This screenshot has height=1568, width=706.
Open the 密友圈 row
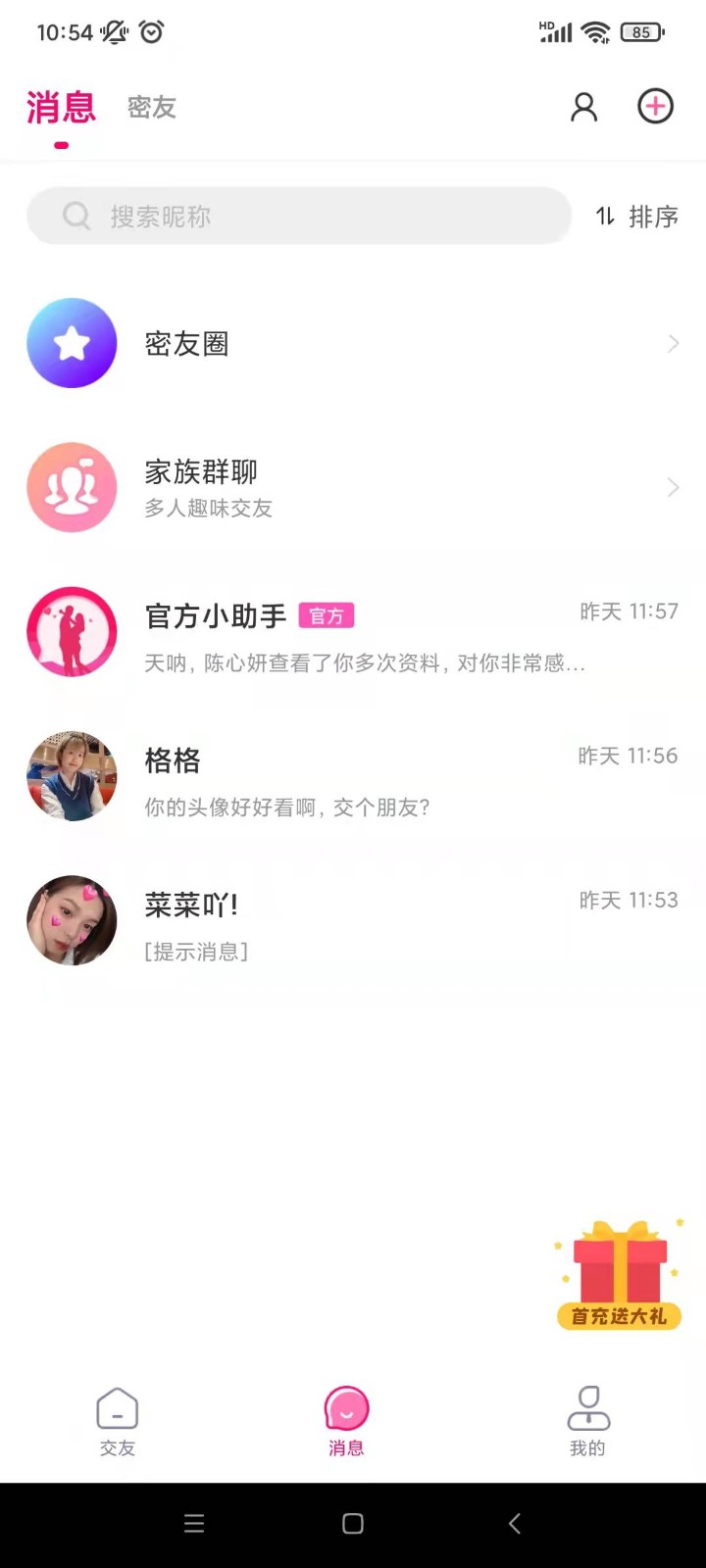353,344
